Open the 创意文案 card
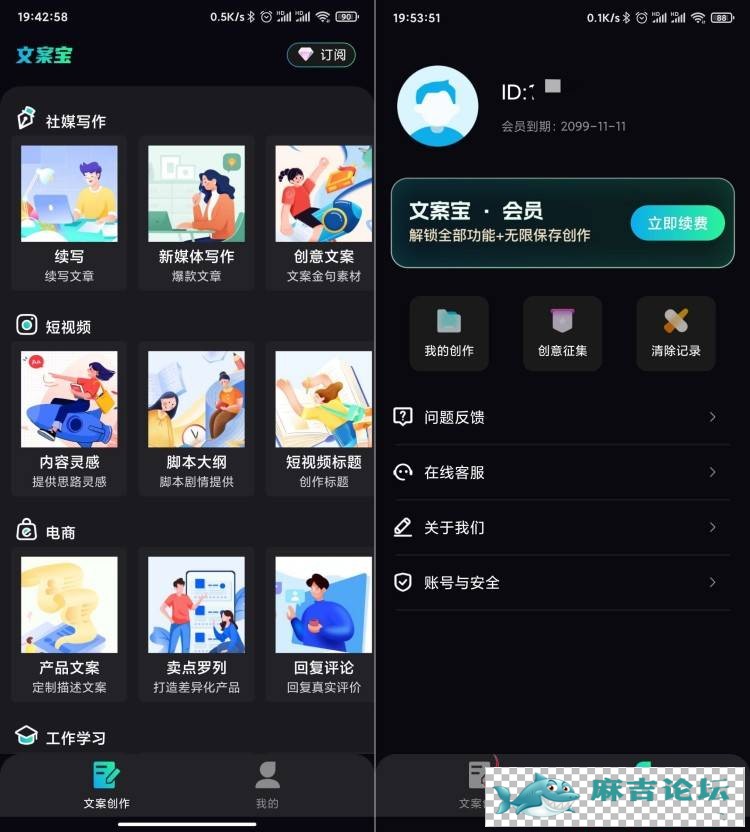The height and width of the screenshot is (832, 750). tap(322, 212)
